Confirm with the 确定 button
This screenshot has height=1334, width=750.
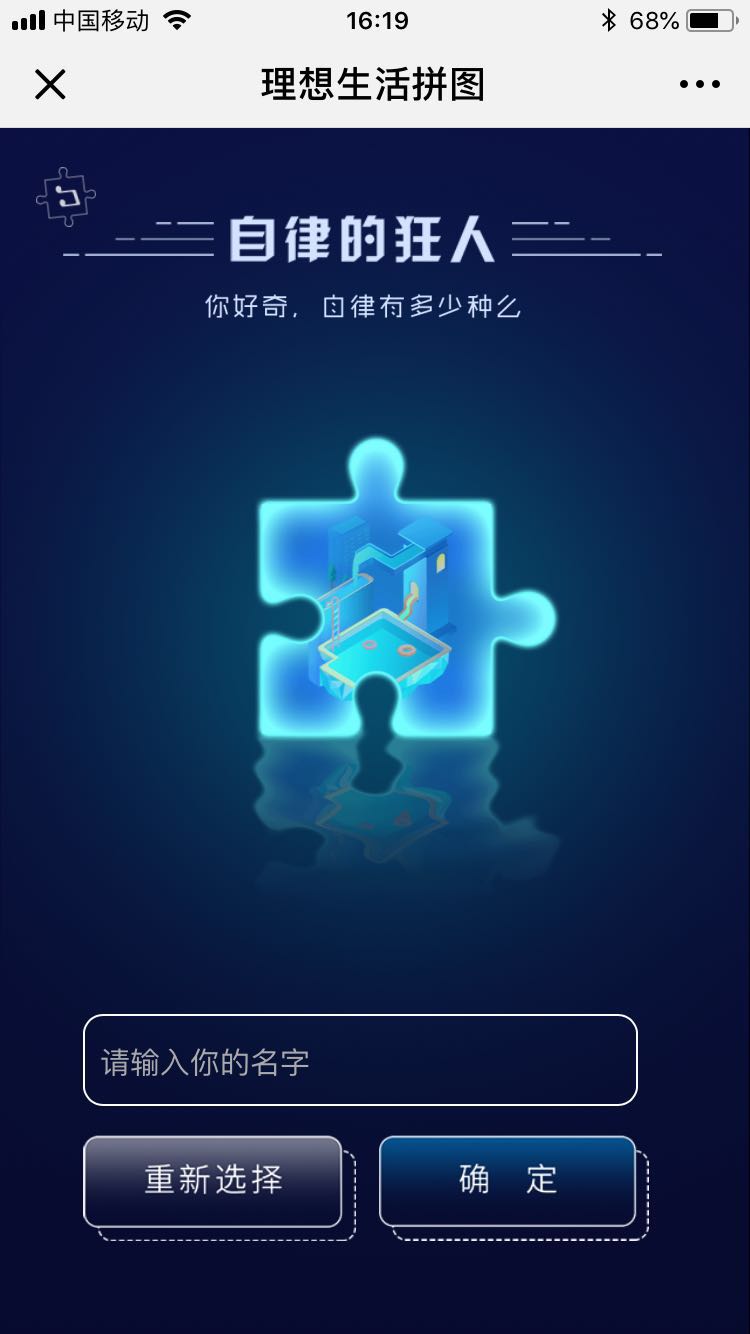pyautogui.click(x=507, y=1181)
